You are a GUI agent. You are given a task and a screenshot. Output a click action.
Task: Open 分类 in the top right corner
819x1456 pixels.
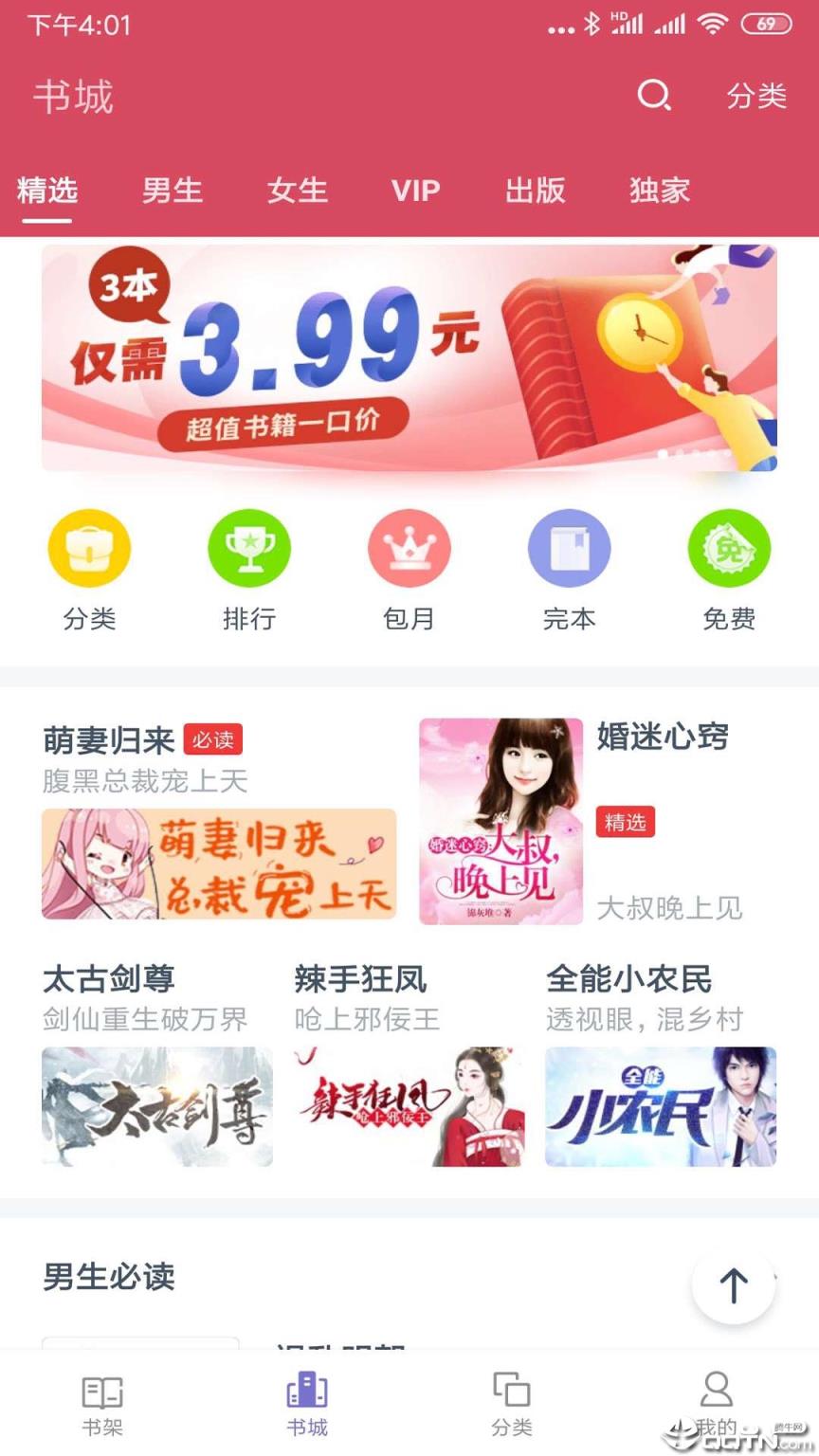pos(755,97)
